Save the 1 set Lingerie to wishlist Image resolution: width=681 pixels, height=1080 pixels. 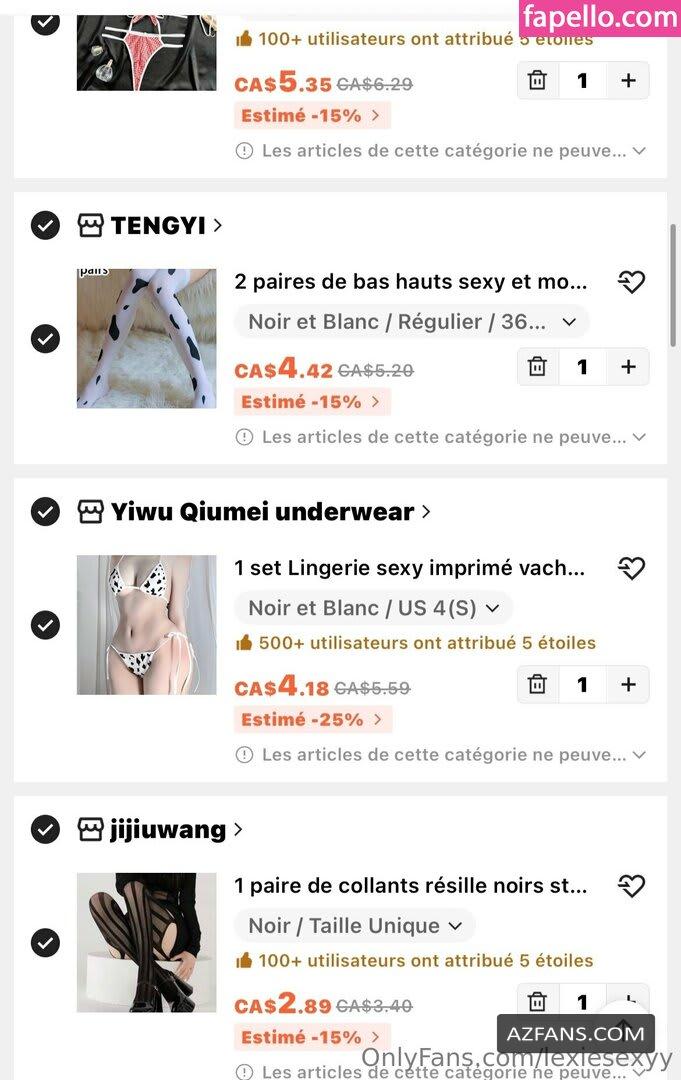click(x=631, y=568)
